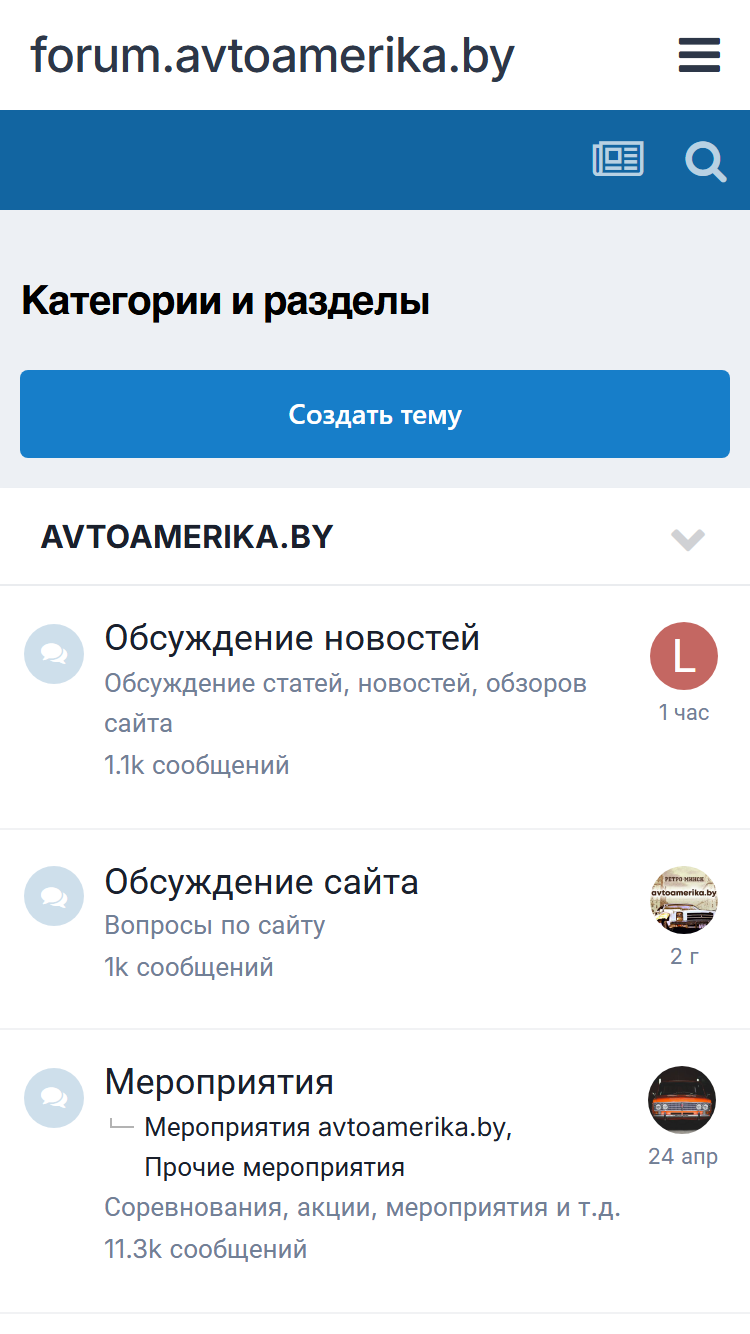This screenshot has height=1334, width=750.
Task: Open the Мероприятия forum
Action: tap(219, 1082)
